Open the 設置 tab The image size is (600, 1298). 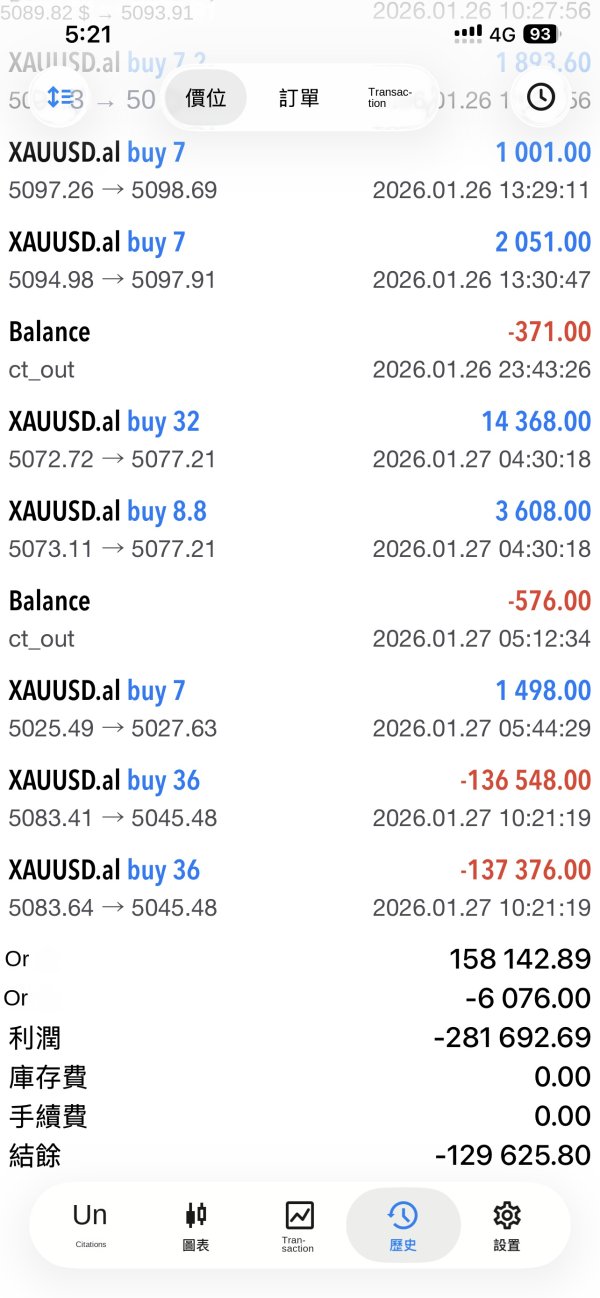tap(507, 1224)
